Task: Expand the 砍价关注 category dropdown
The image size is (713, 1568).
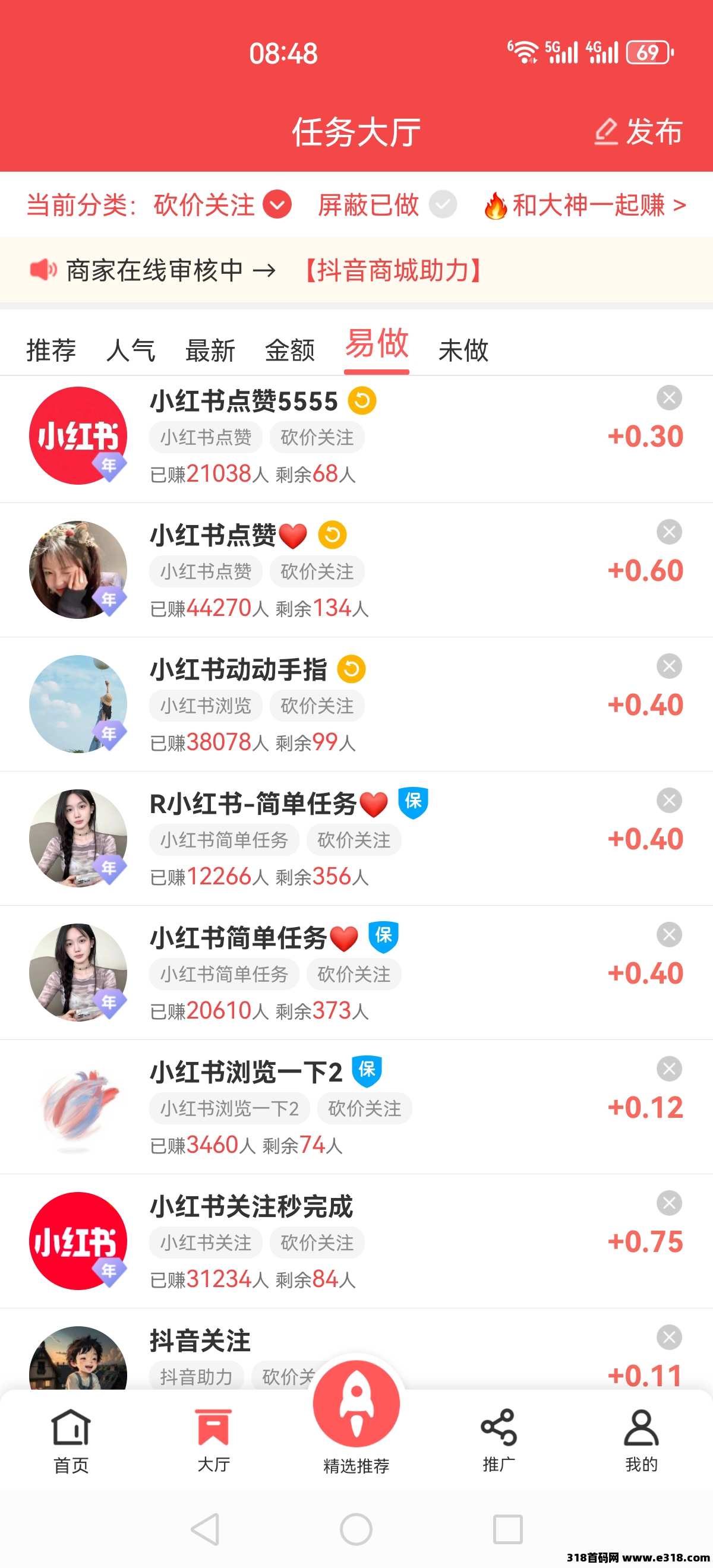Action: coord(277,204)
